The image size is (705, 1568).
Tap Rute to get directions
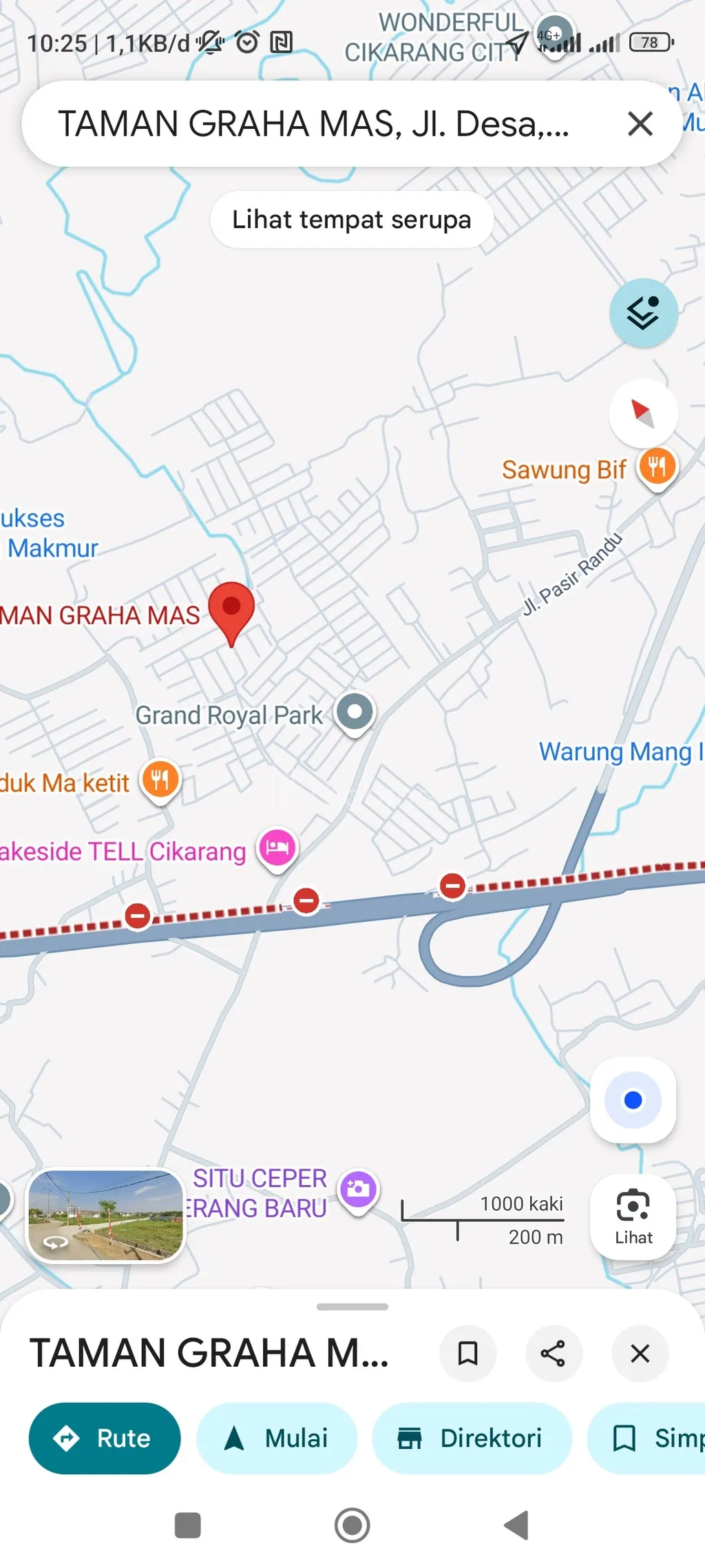pyautogui.click(x=104, y=1438)
